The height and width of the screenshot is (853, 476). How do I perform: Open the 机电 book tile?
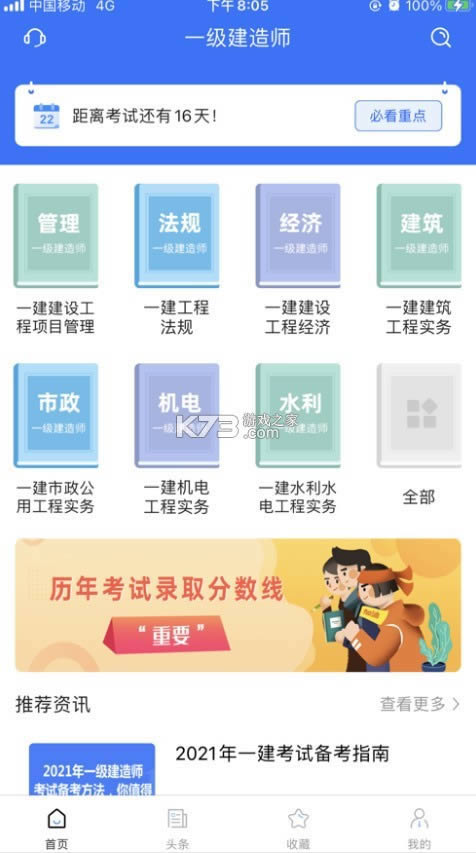(x=177, y=415)
